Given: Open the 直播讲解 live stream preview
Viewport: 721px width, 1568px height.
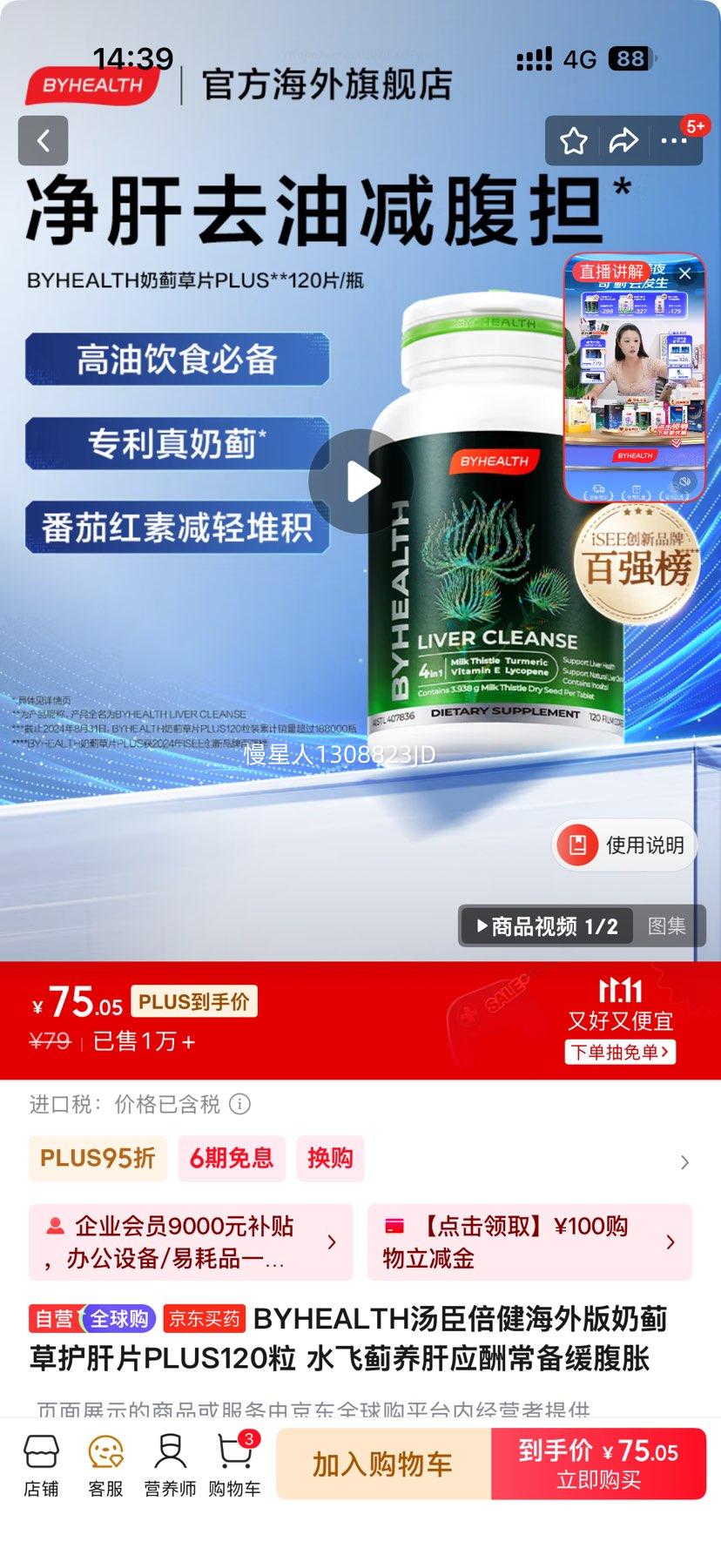Looking at the screenshot, I should coord(634,383).
